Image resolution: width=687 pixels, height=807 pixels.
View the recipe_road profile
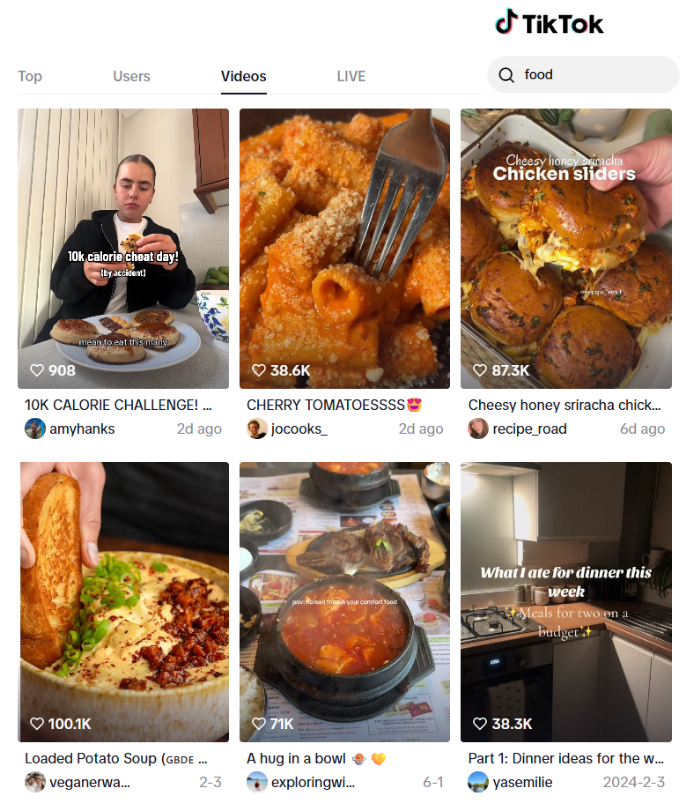530,429
